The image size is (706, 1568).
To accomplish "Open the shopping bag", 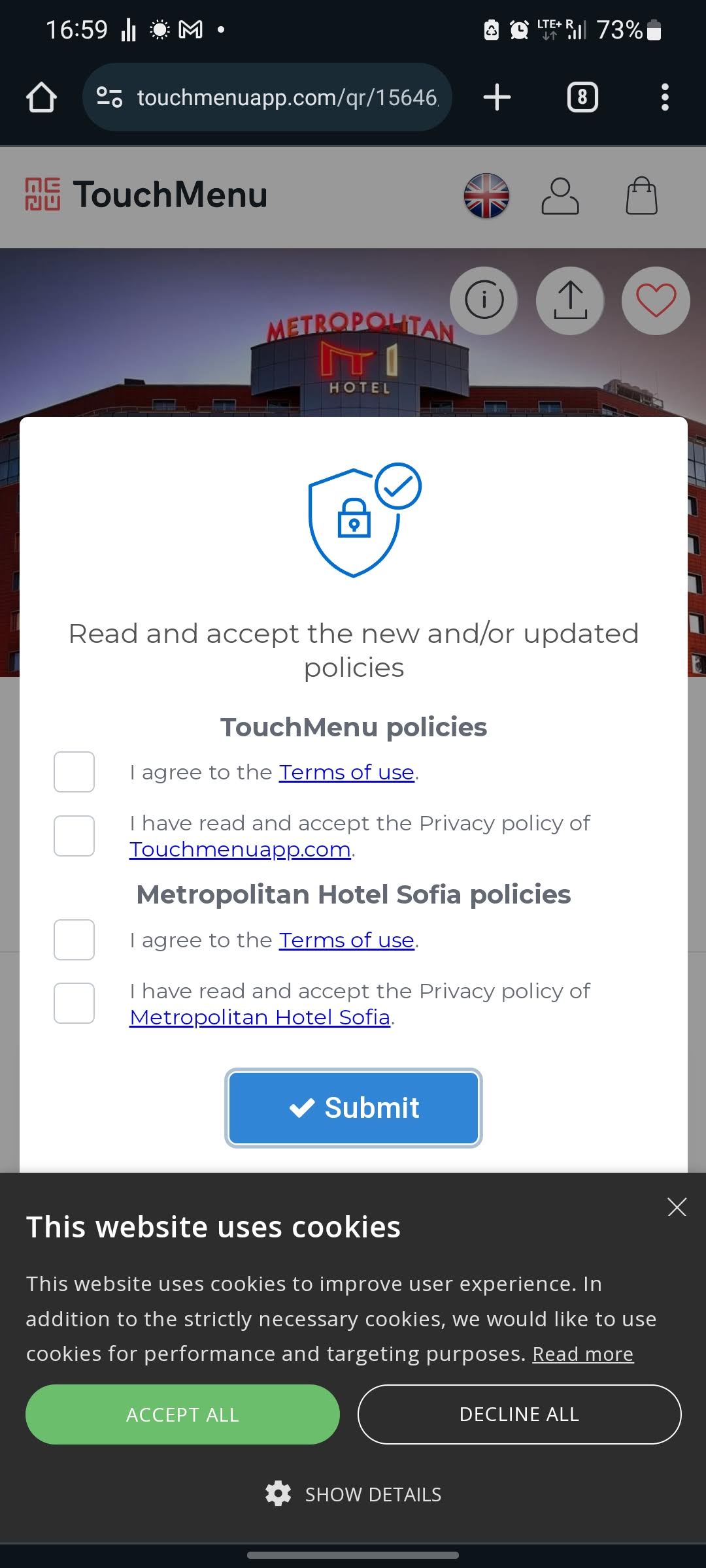I will pos(641,195).
